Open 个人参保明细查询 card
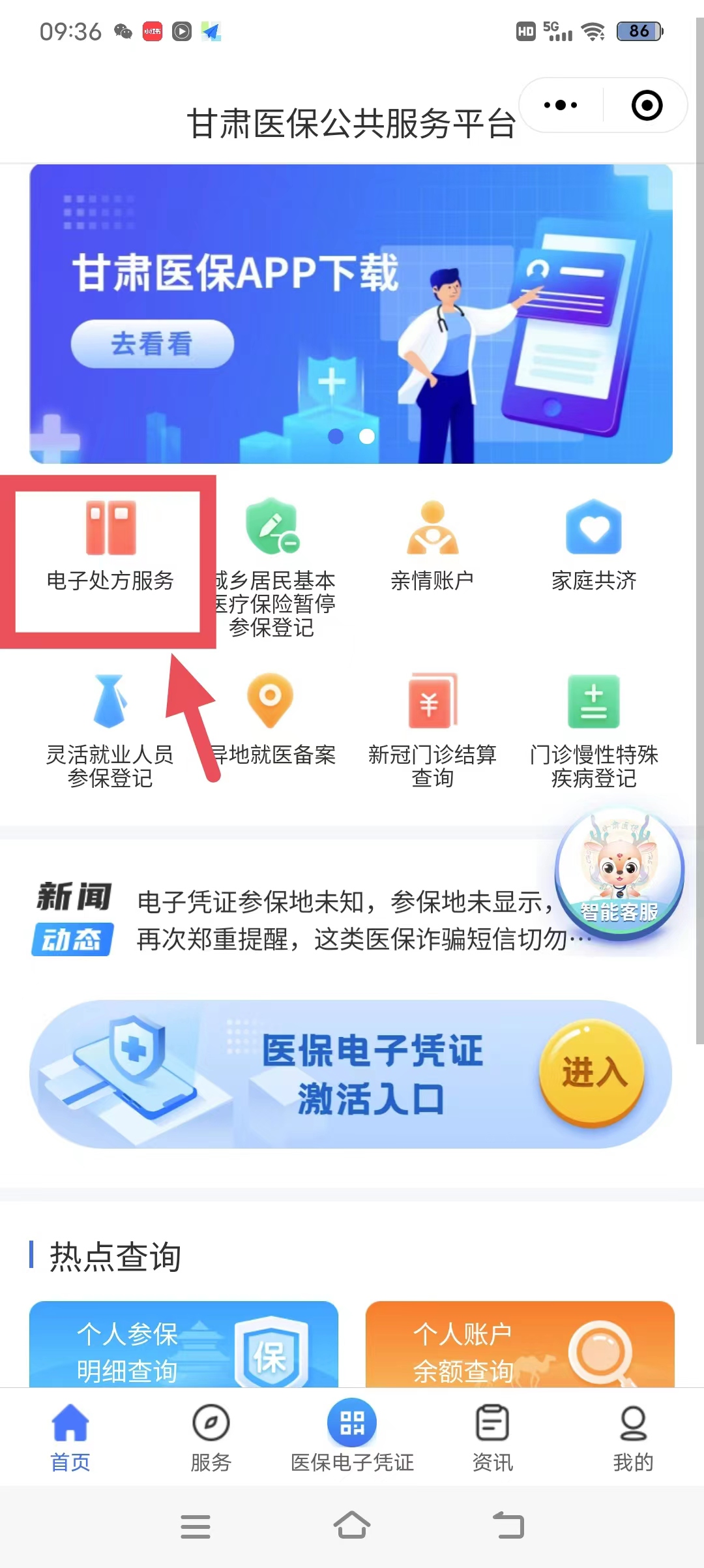 click(x=184, y=1344)
